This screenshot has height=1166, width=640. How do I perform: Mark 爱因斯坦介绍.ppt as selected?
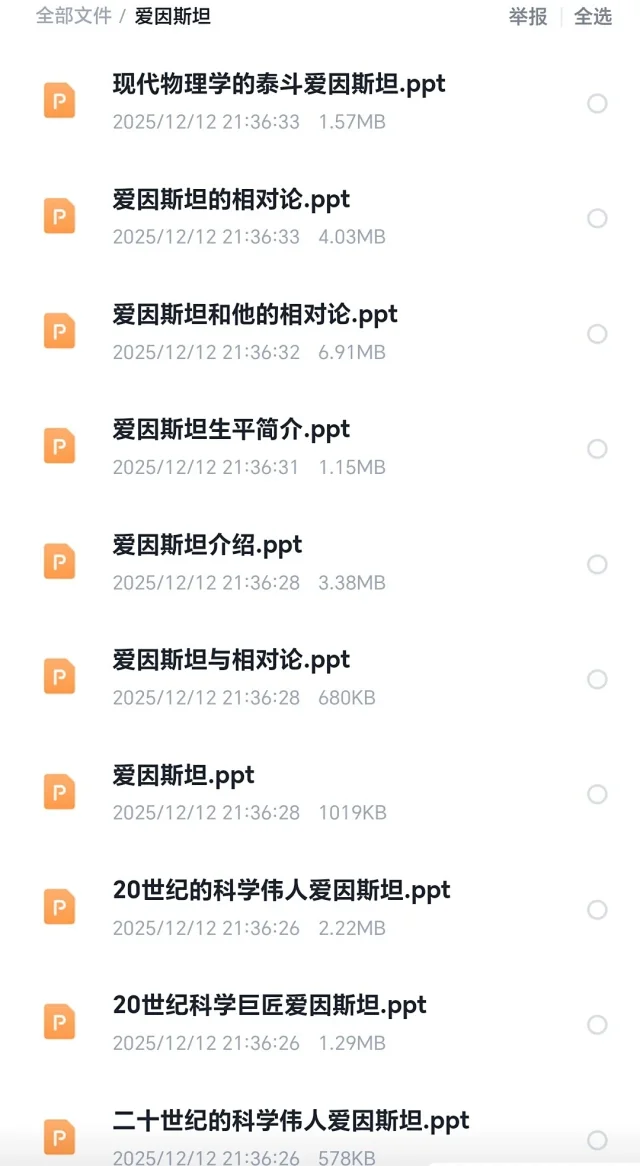[597, 564]
